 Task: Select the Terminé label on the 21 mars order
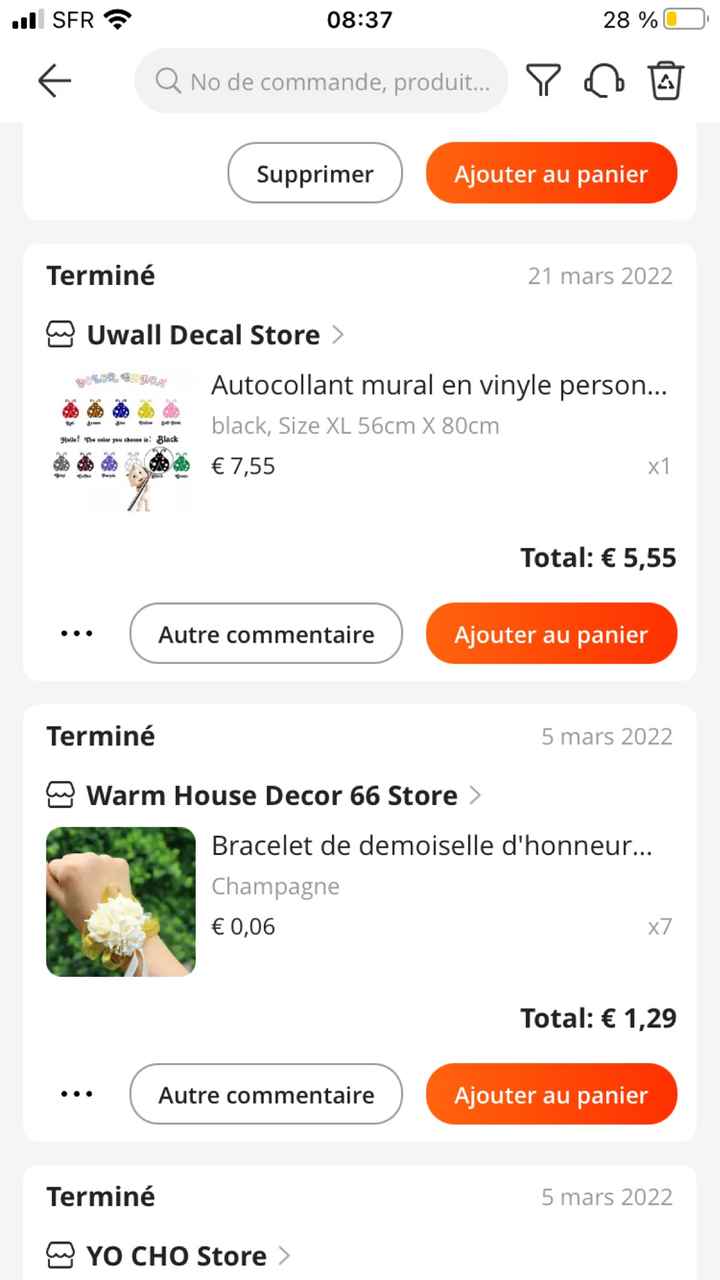click(x=99, y=274)
